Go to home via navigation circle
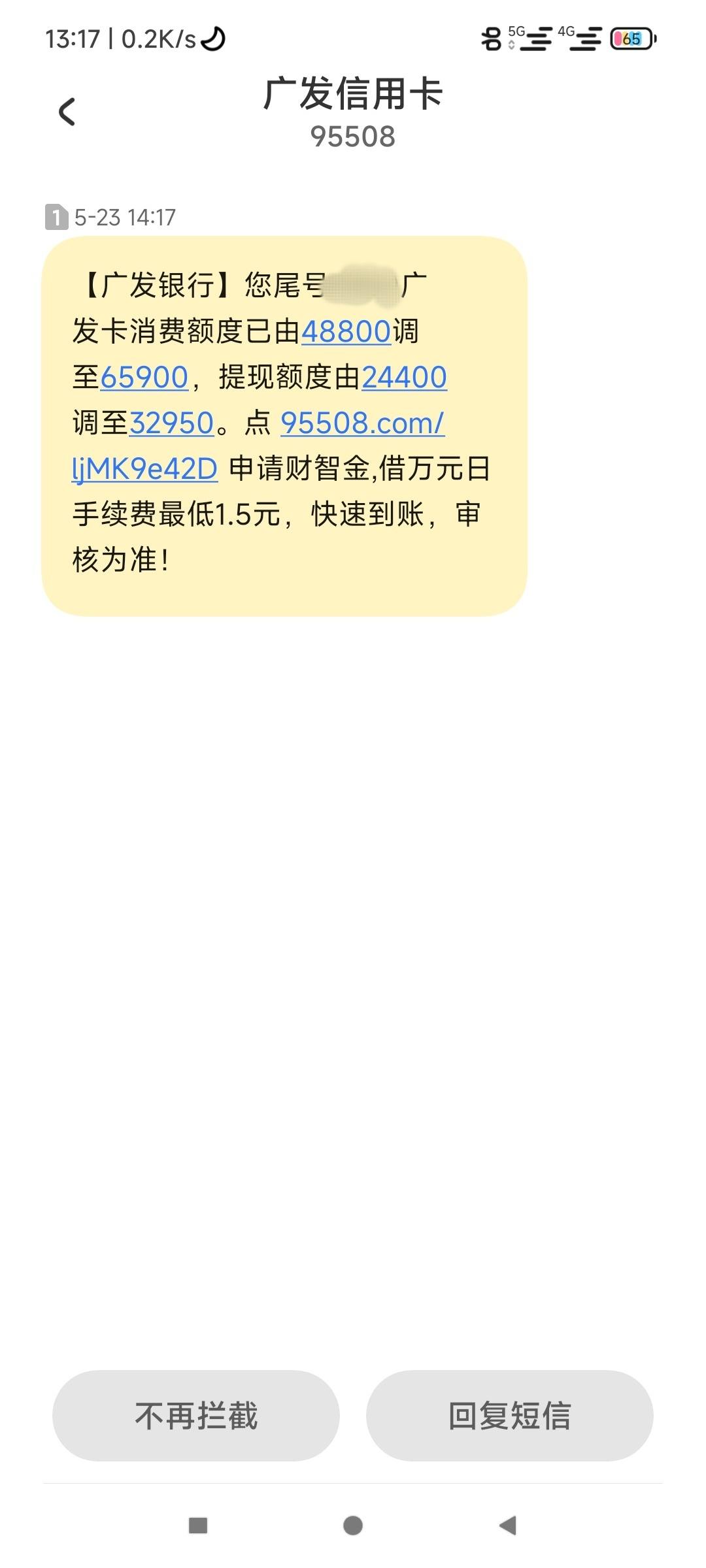This screenshot has height=1568, width=706. coord(353,1526)
